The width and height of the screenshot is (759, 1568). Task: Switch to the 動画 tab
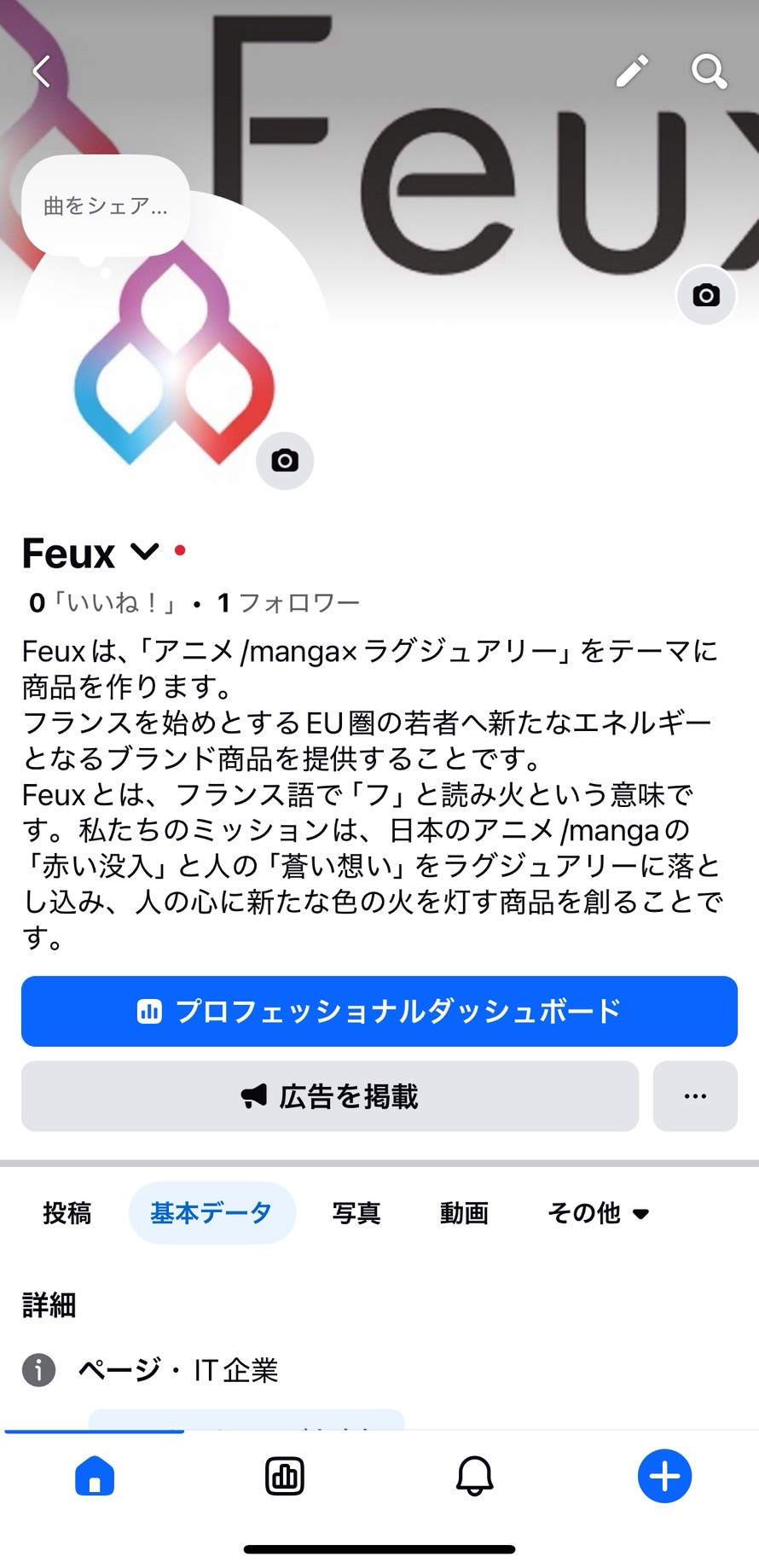464,1212
